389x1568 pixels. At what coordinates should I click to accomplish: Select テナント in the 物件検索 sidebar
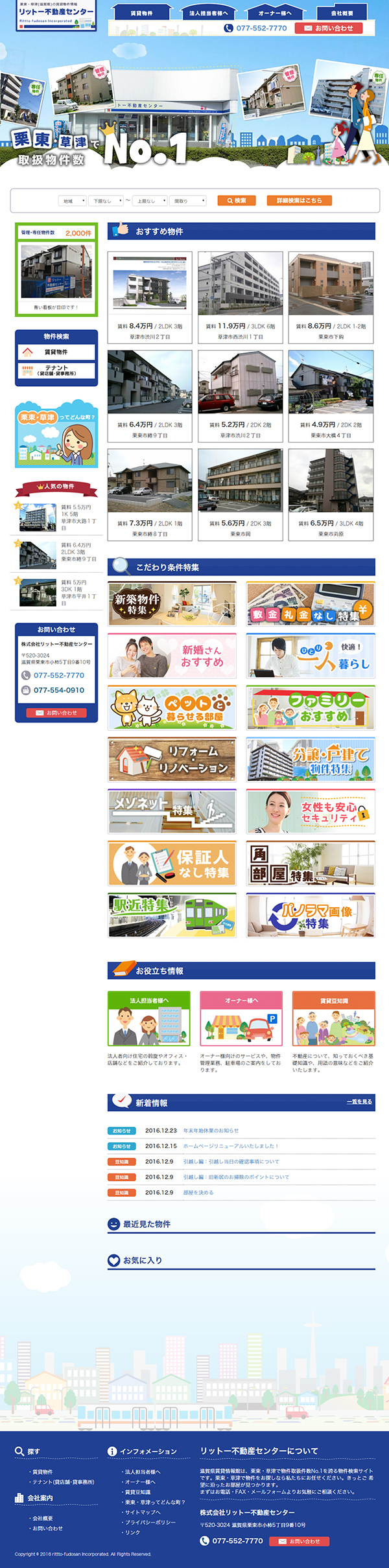point(56,370)
